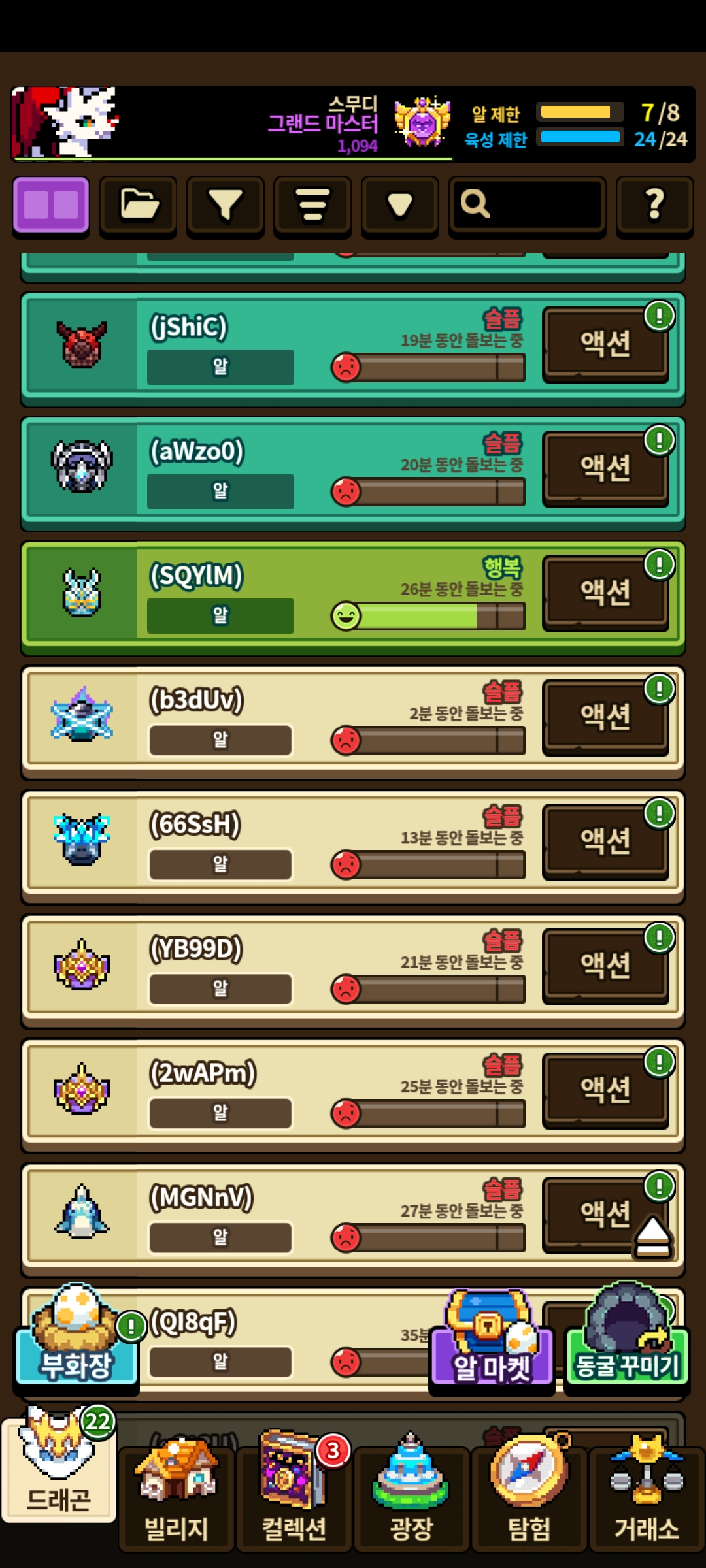
Task: Open the folder icon in the toolbar
Action: (138, 205)
